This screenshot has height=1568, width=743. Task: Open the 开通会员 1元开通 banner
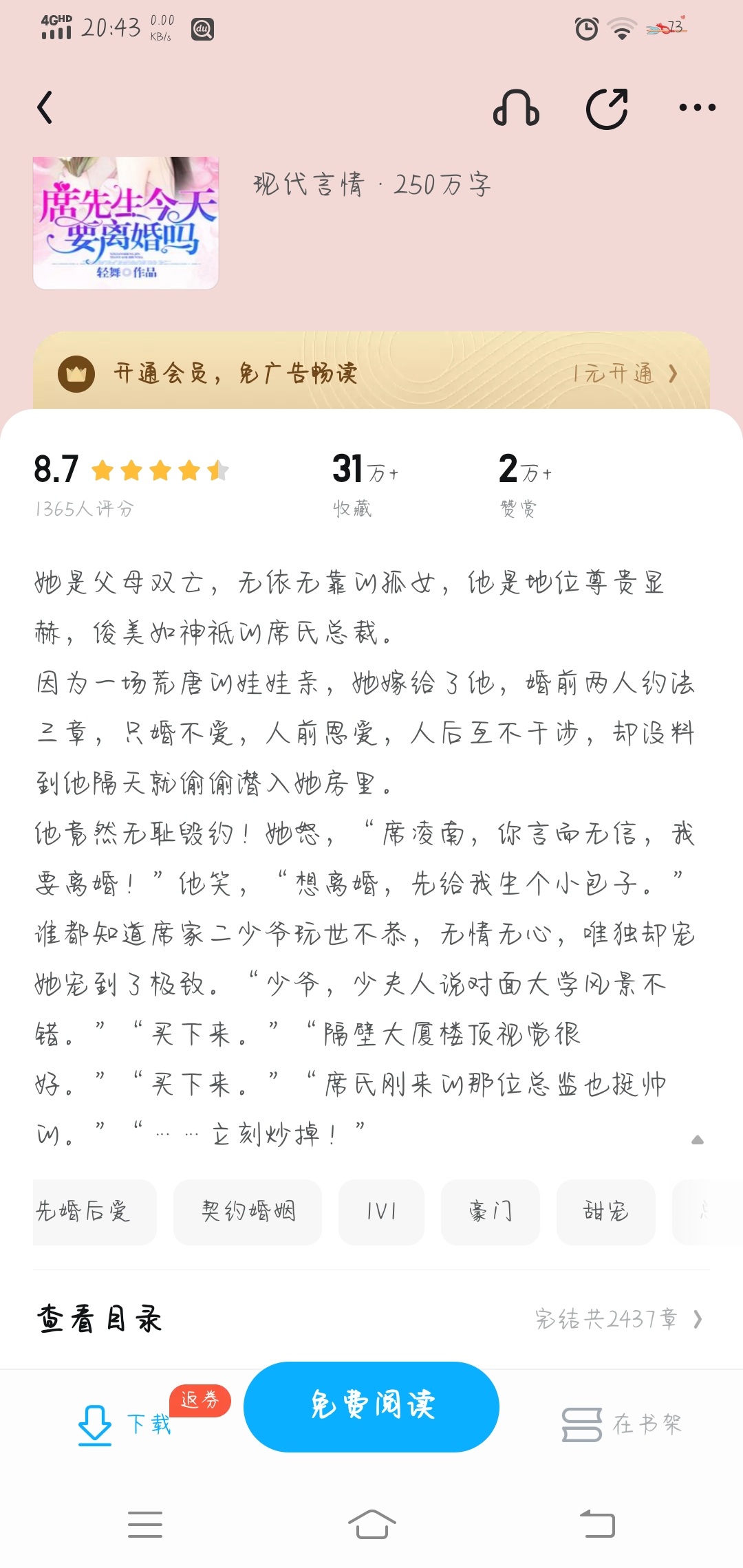[371, 373]
